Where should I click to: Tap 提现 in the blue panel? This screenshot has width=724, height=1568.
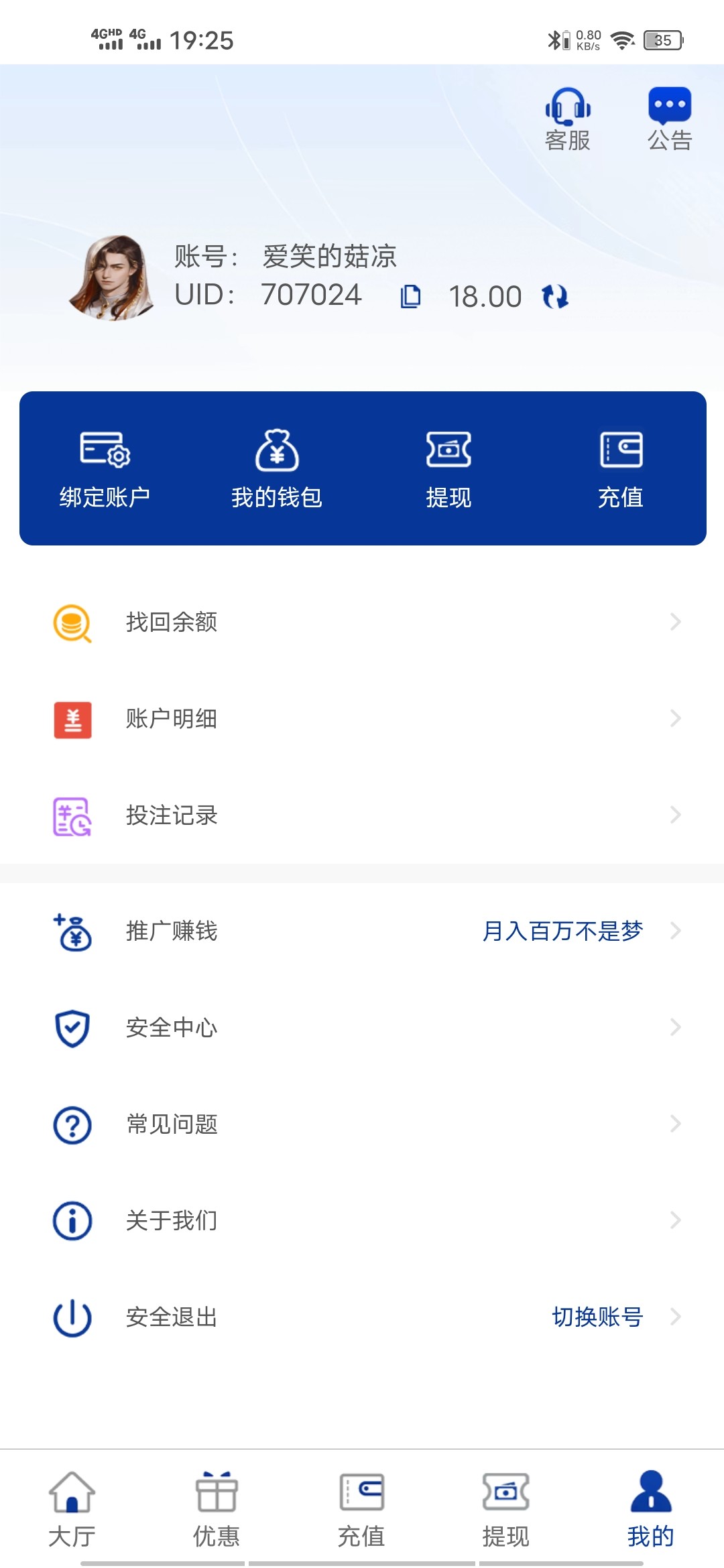click(448, 469)
